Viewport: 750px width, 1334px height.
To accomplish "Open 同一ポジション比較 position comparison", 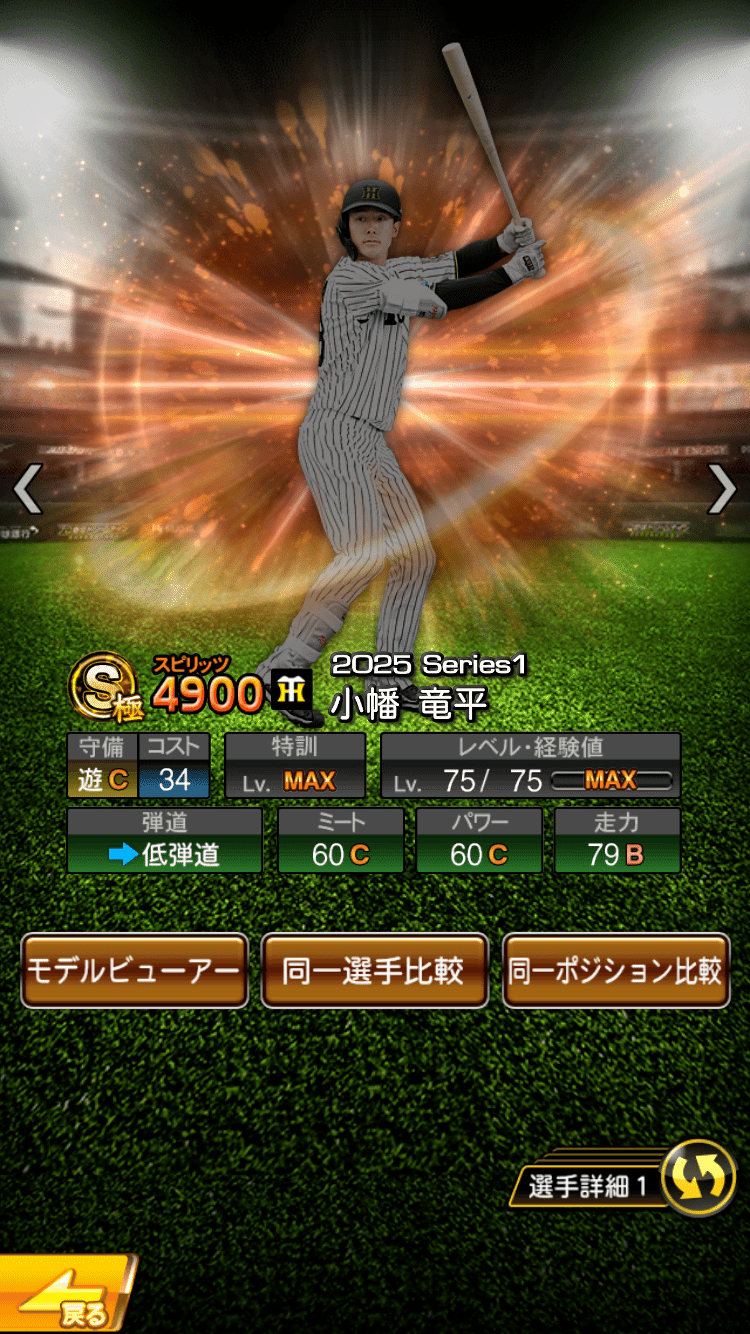I will (x=615, y=970).
